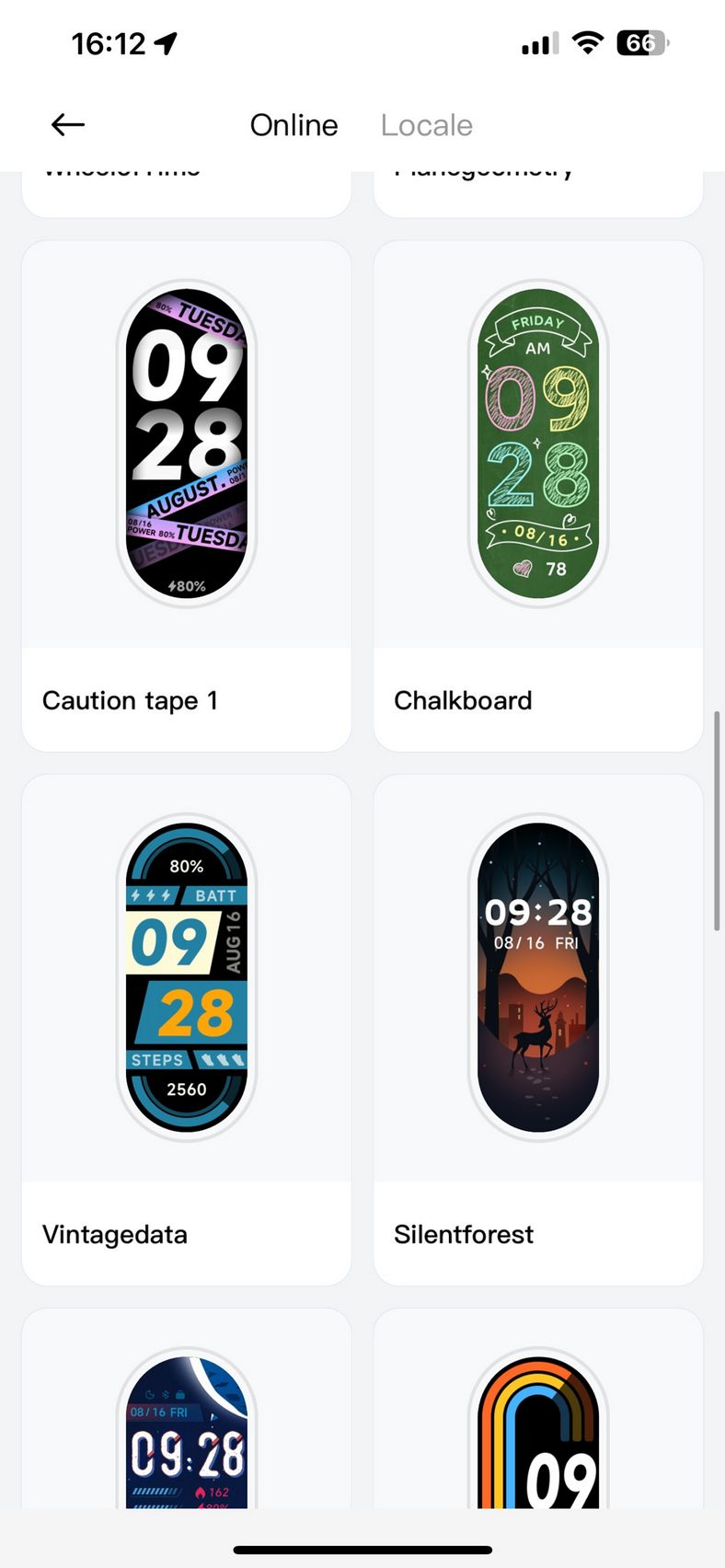Open the Caution tape 1 watch face
This screenshot has height=1568, width=725.
[187, 496]
